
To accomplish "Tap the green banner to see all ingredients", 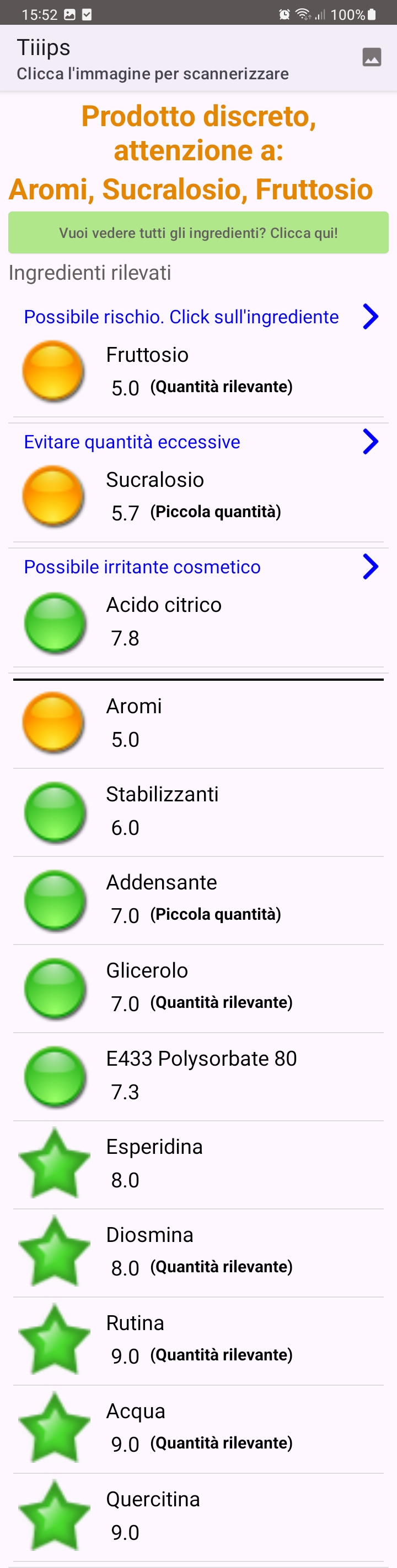I will click(198, 232).
